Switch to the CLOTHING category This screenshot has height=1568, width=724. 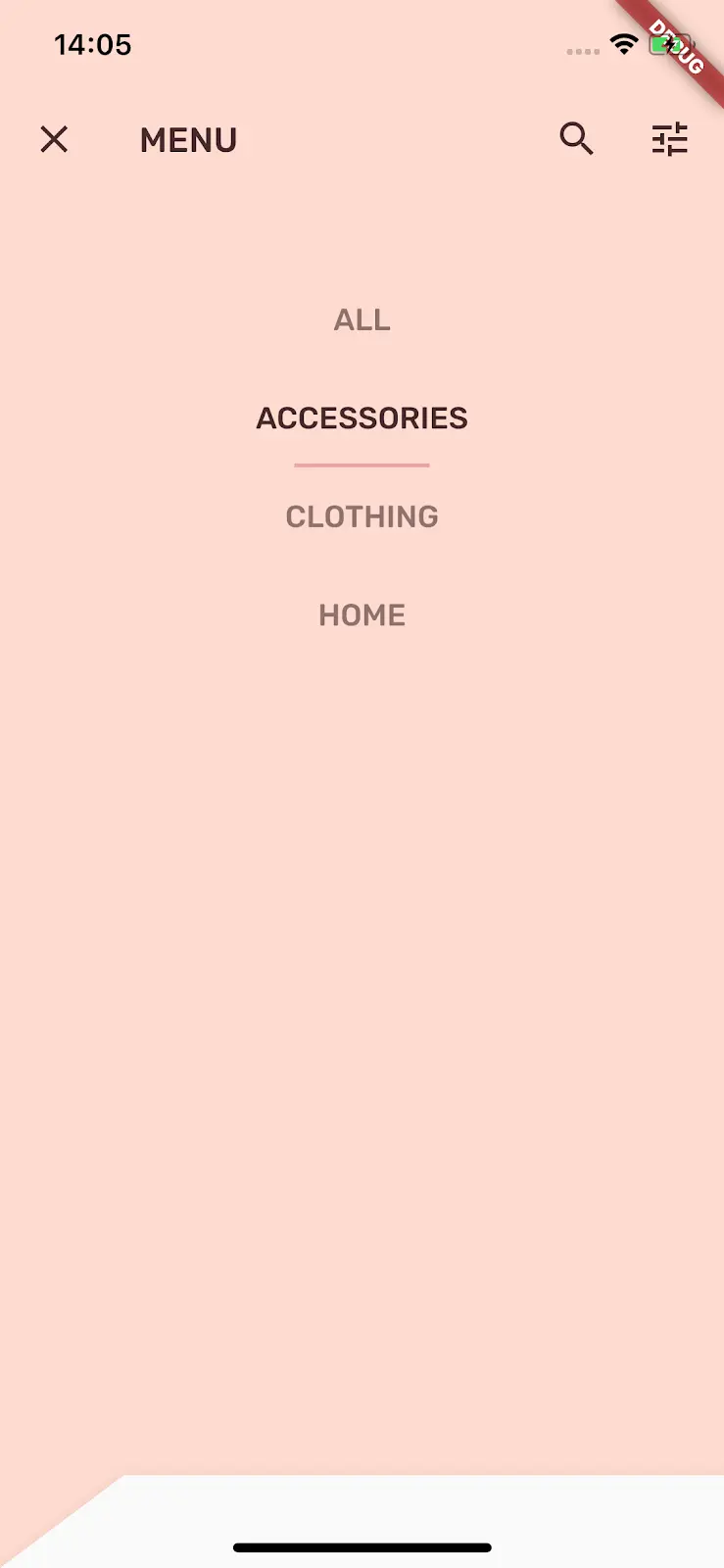(362, 516)
